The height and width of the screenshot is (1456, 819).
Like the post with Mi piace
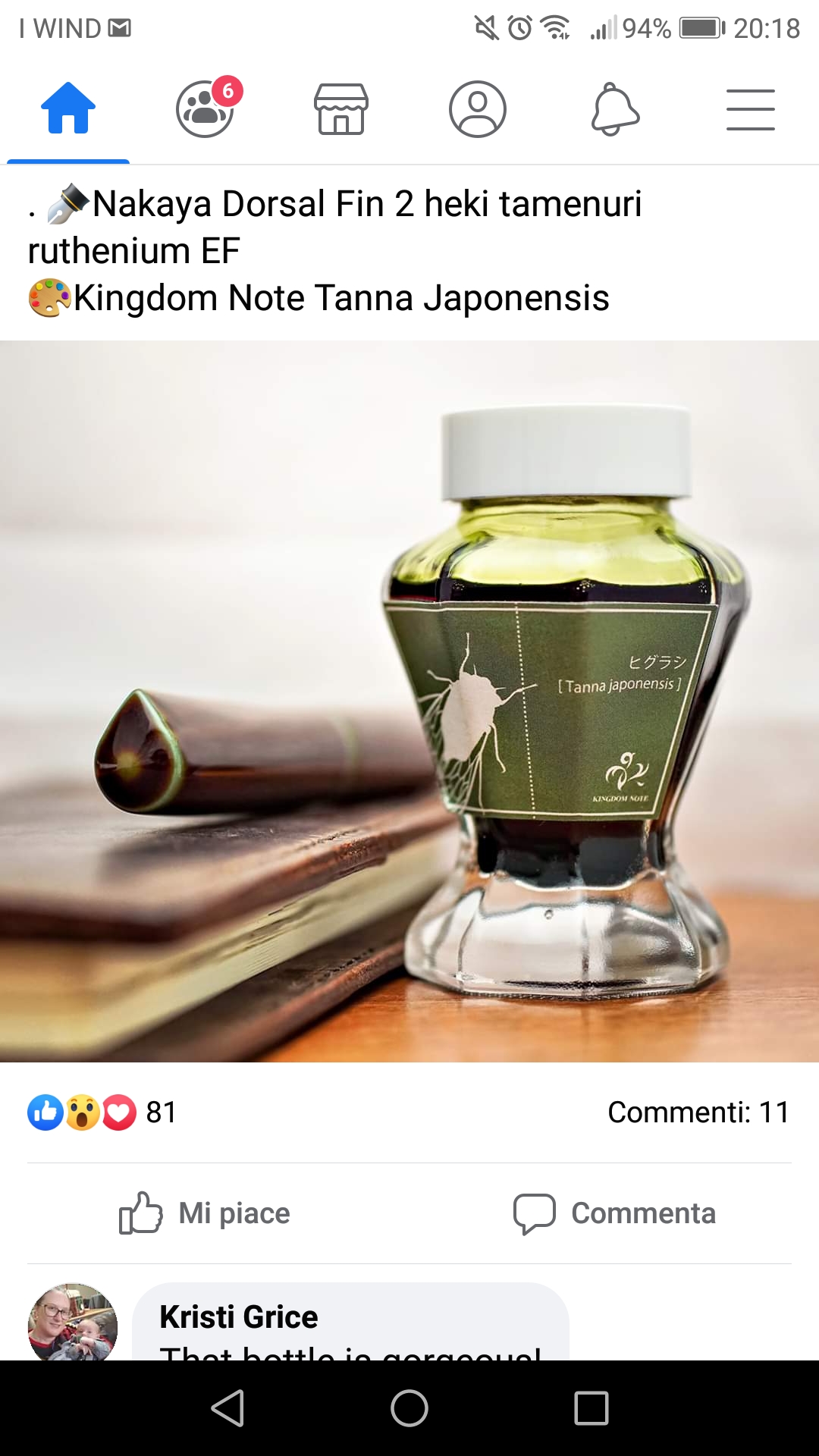tap(205, 1213)
